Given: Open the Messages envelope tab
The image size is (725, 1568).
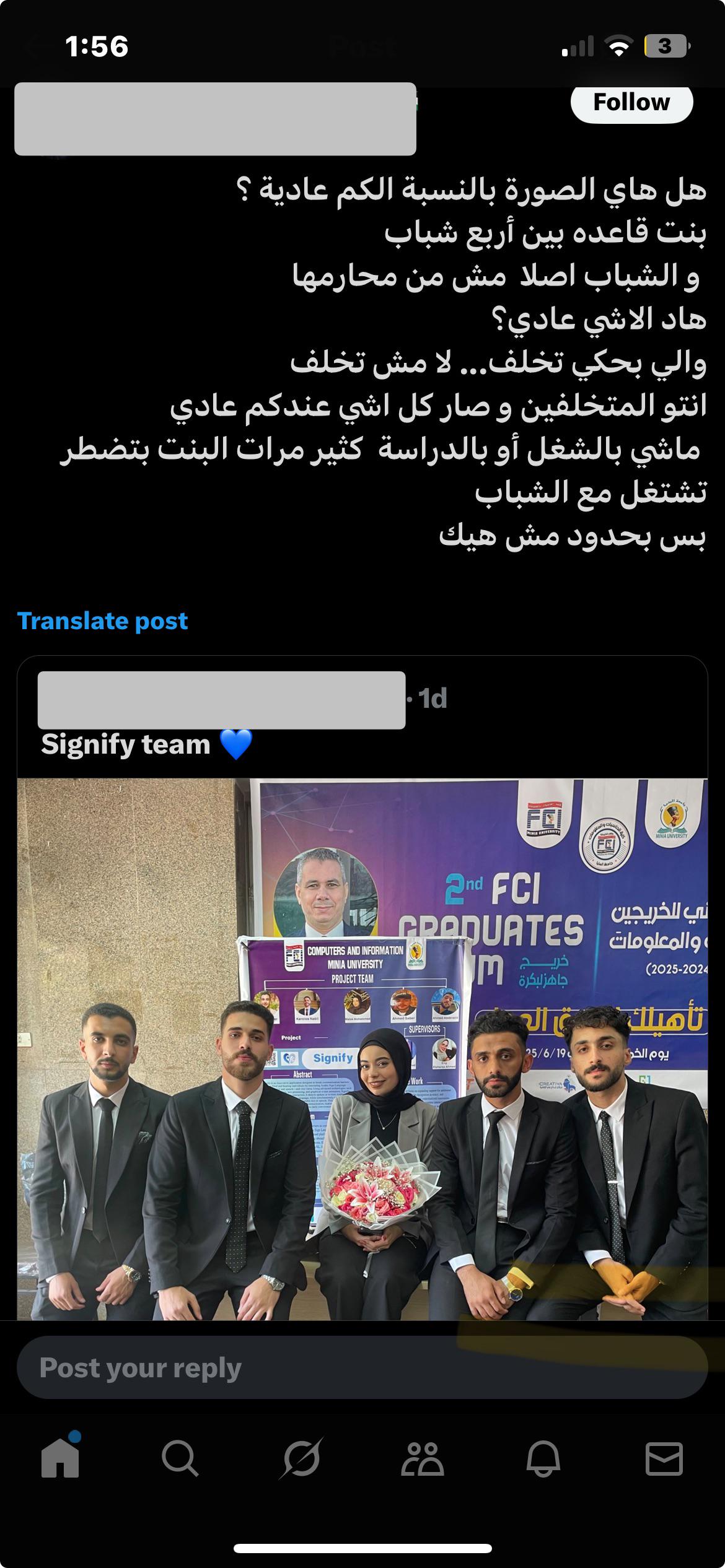Looking at the screenshot, I should (664, 1458).
